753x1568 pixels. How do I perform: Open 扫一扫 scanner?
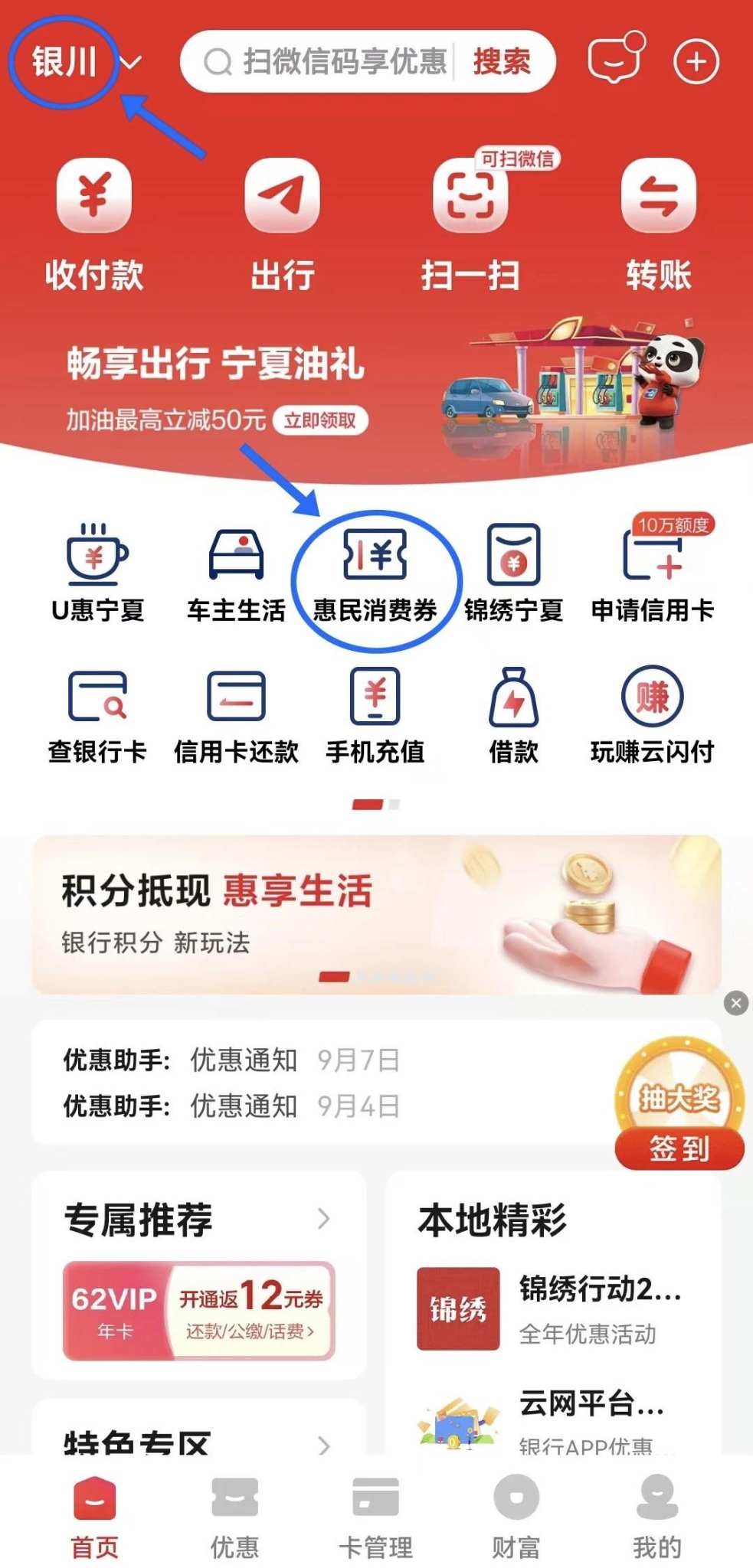(470, 222)
